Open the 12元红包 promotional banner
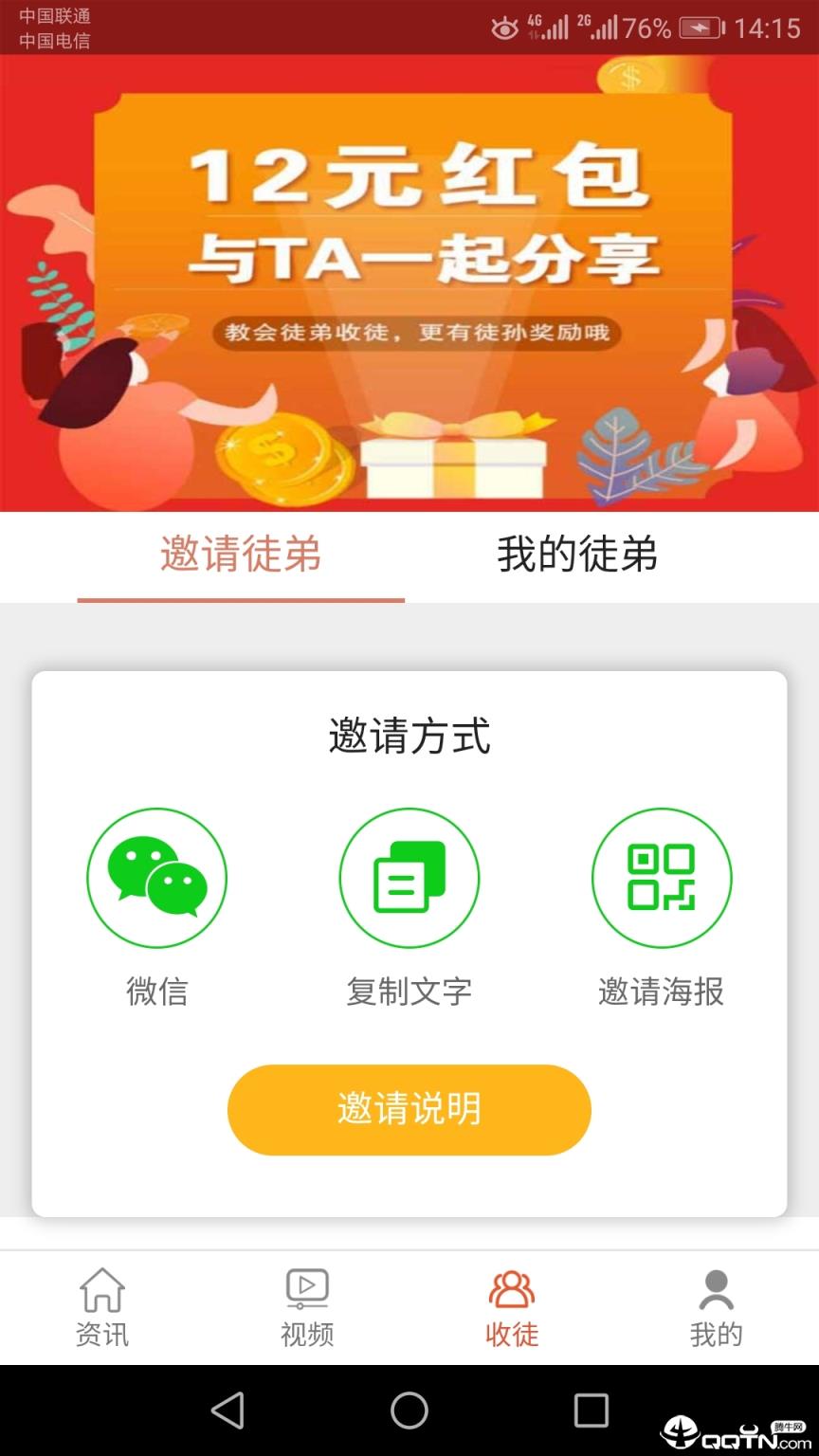The width and height of the screenshot is (819, 1456). (409, 284)
